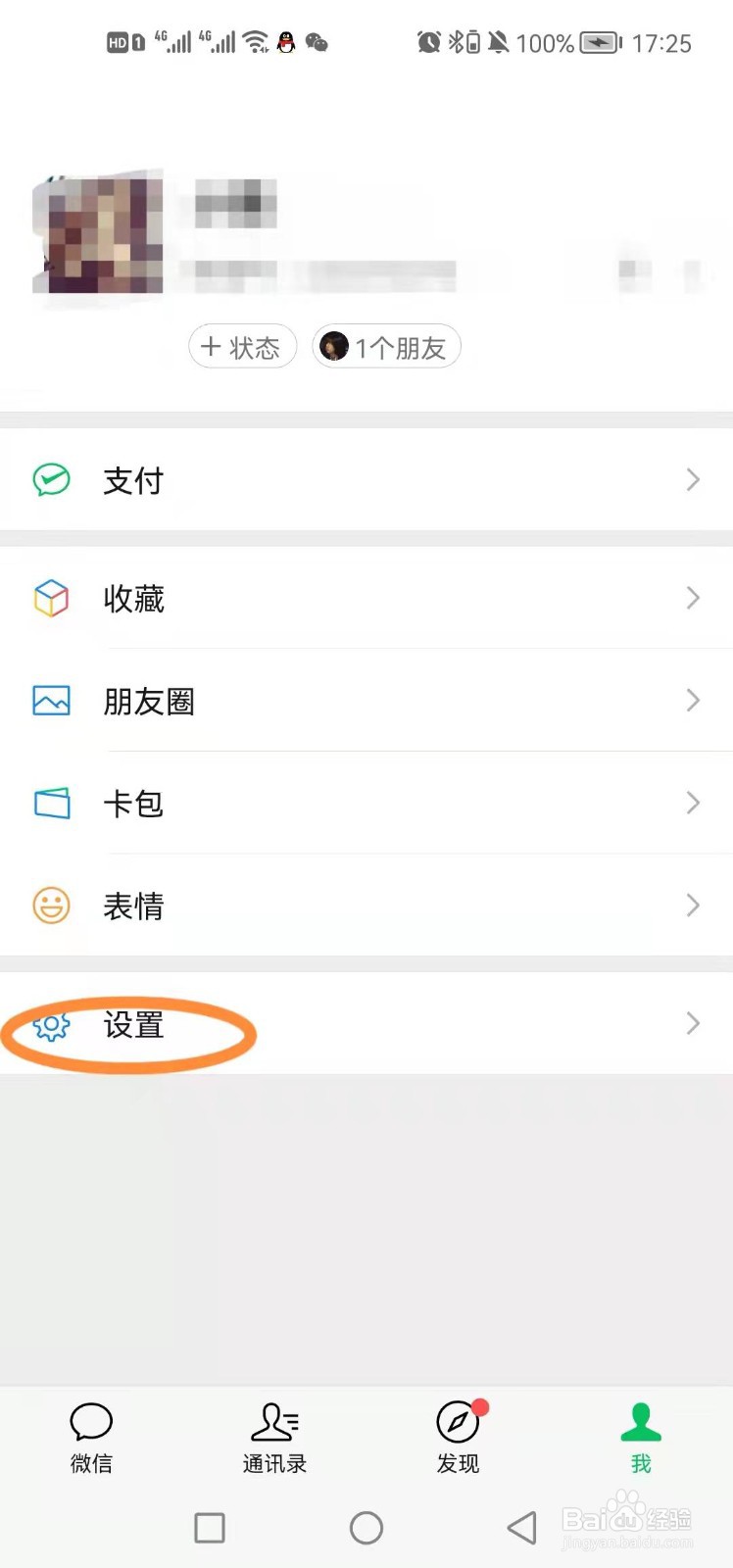733x1568 pixels.
Task: Tap the triangle back navigation button
Action: 521,1527
